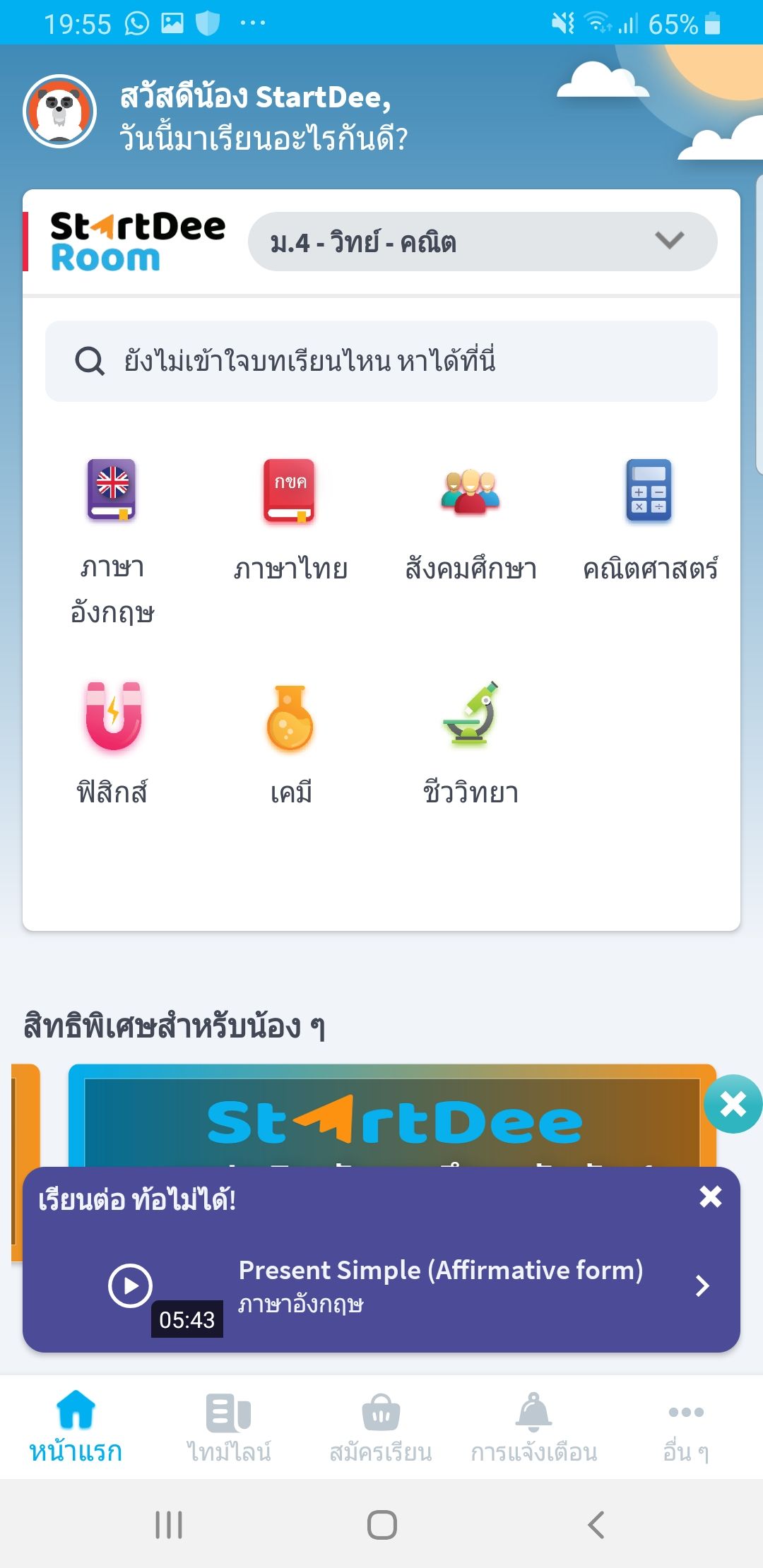Open the StartDee promotional banner
This screenshot has width=763, height=1568.
pyautogui.click(x=392, y=1116)
